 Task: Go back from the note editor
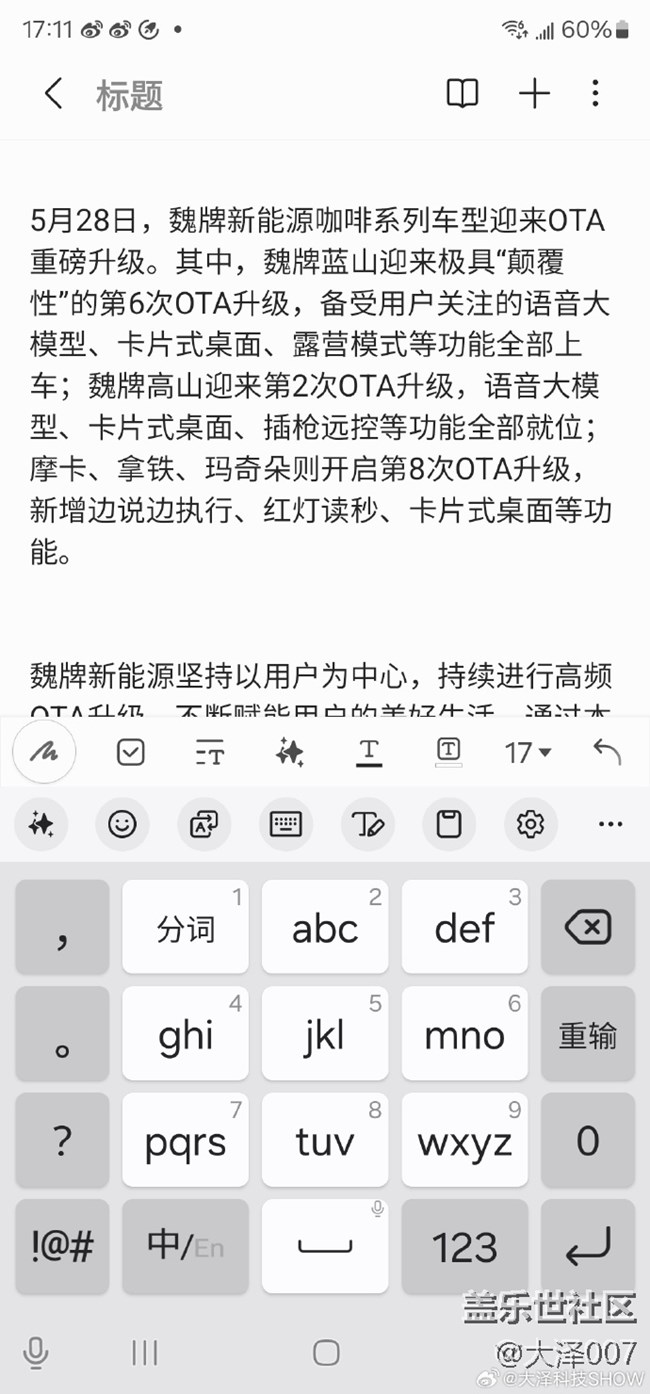pos(54,95)
